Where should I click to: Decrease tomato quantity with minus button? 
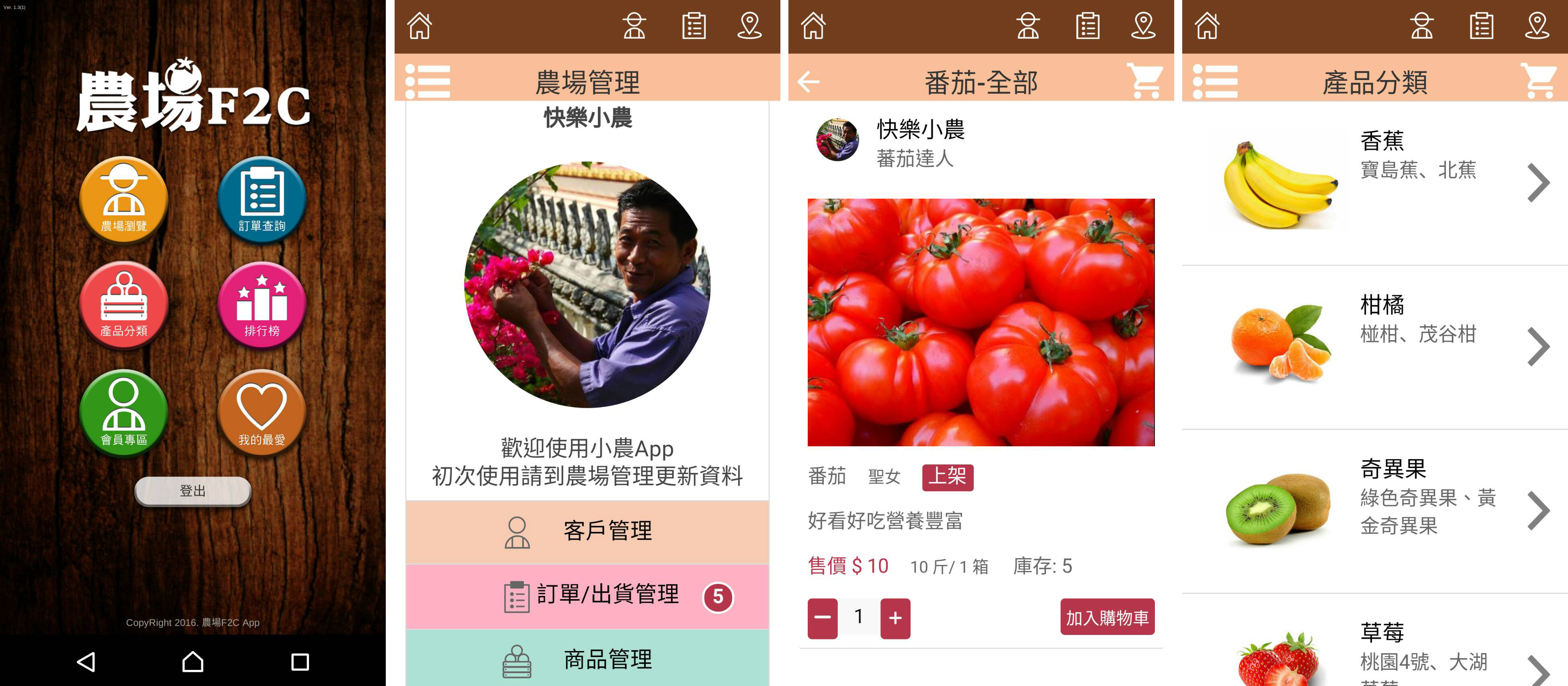point(822,618)
